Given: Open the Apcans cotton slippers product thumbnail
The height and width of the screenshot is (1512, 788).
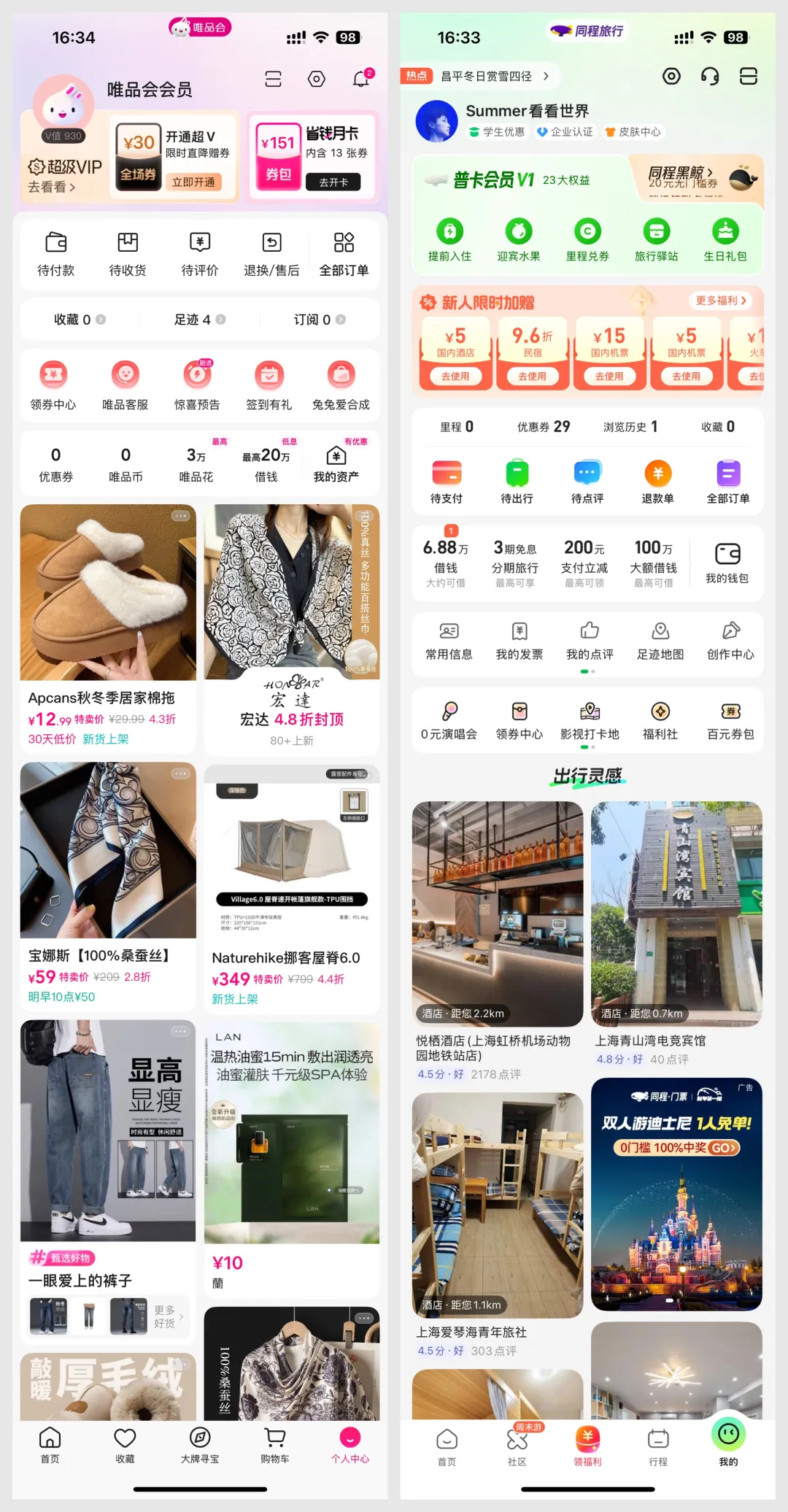Looking at the screenshot, I should point(108,593).
